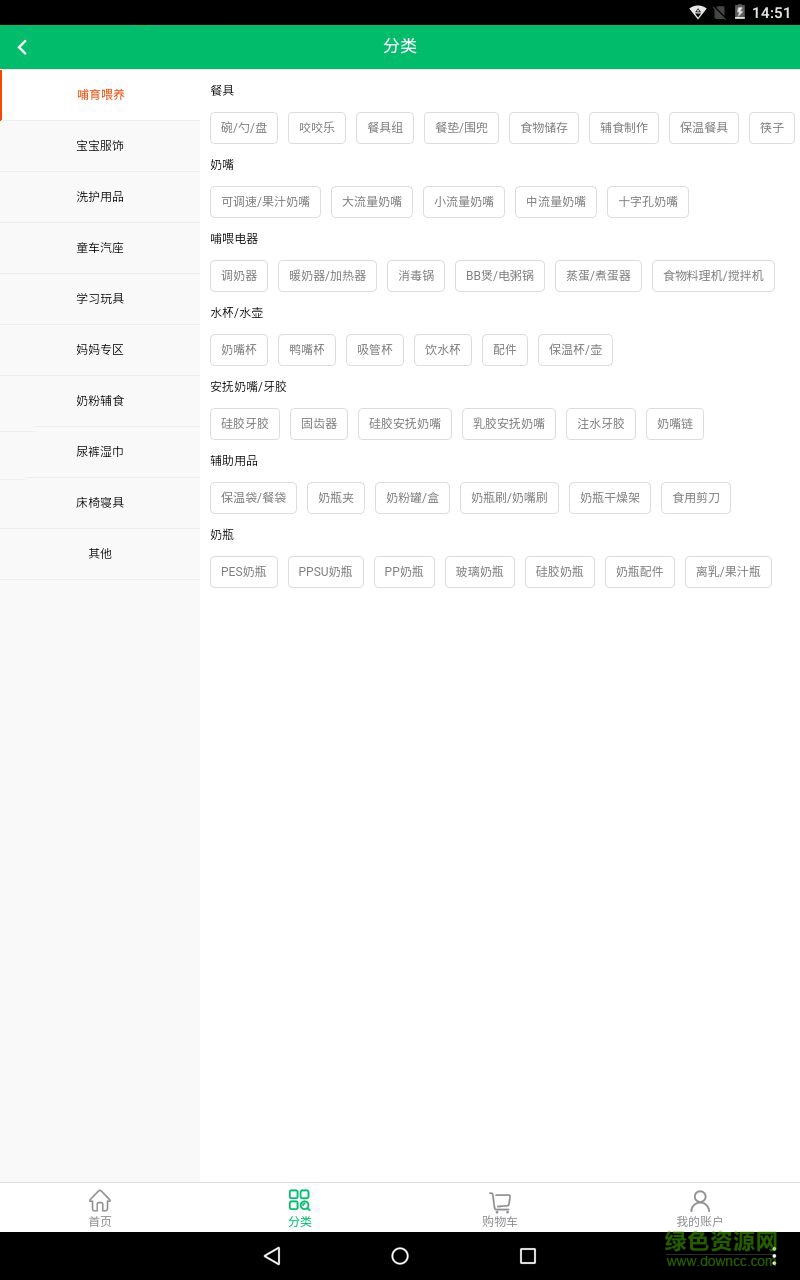Select the 洗护用品 category

pyautogui.click(x=100, y=197)
